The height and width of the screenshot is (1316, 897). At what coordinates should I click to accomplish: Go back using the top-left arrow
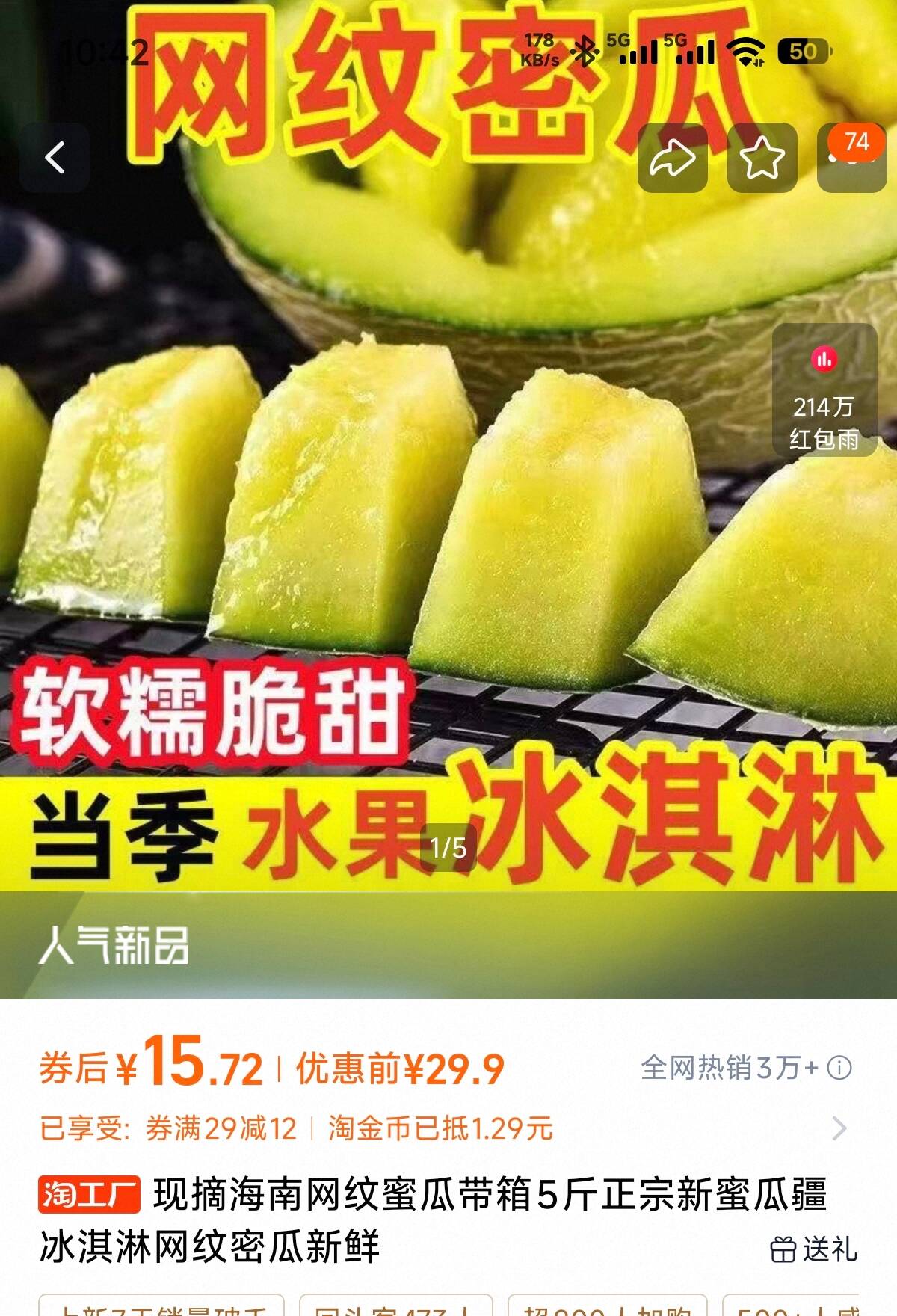55,158
